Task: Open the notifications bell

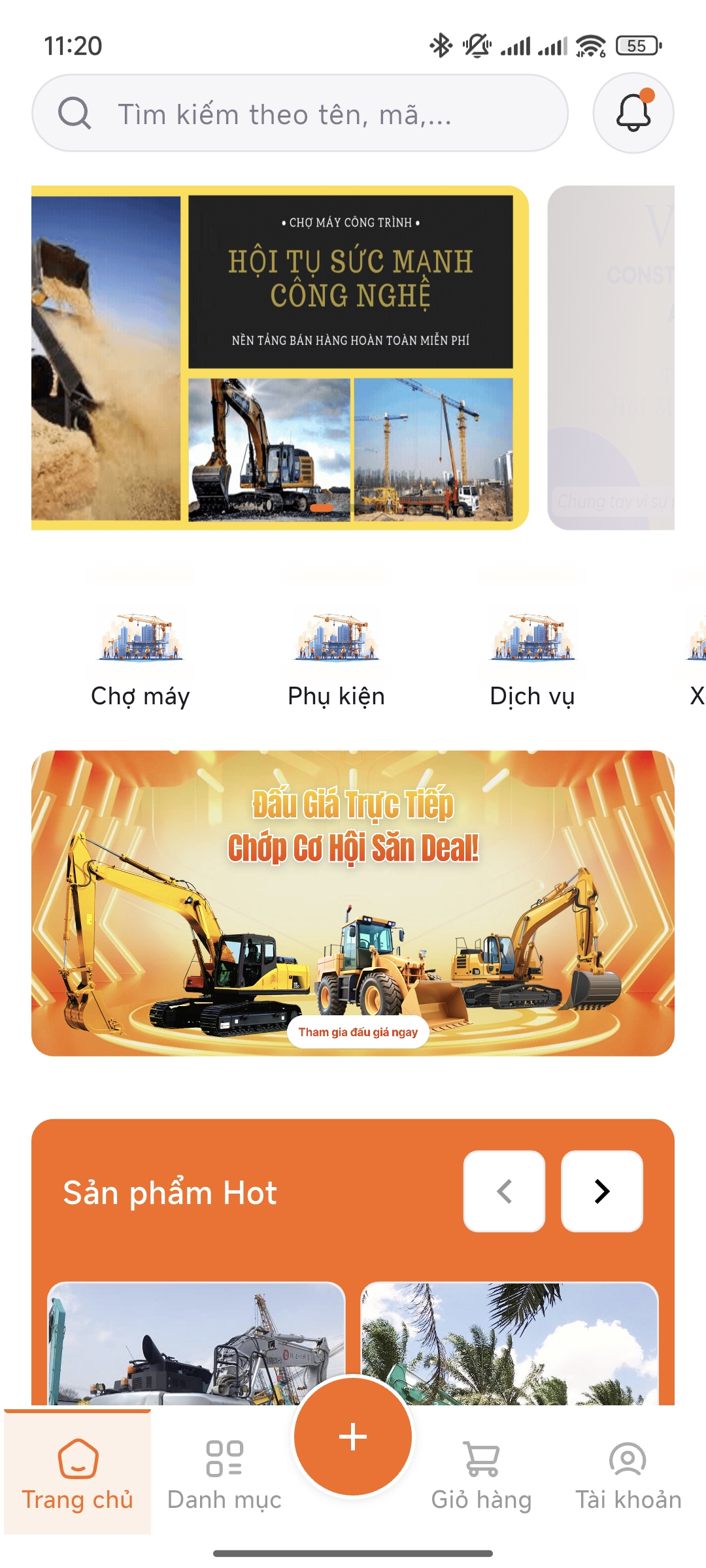Action: point(633,113)
